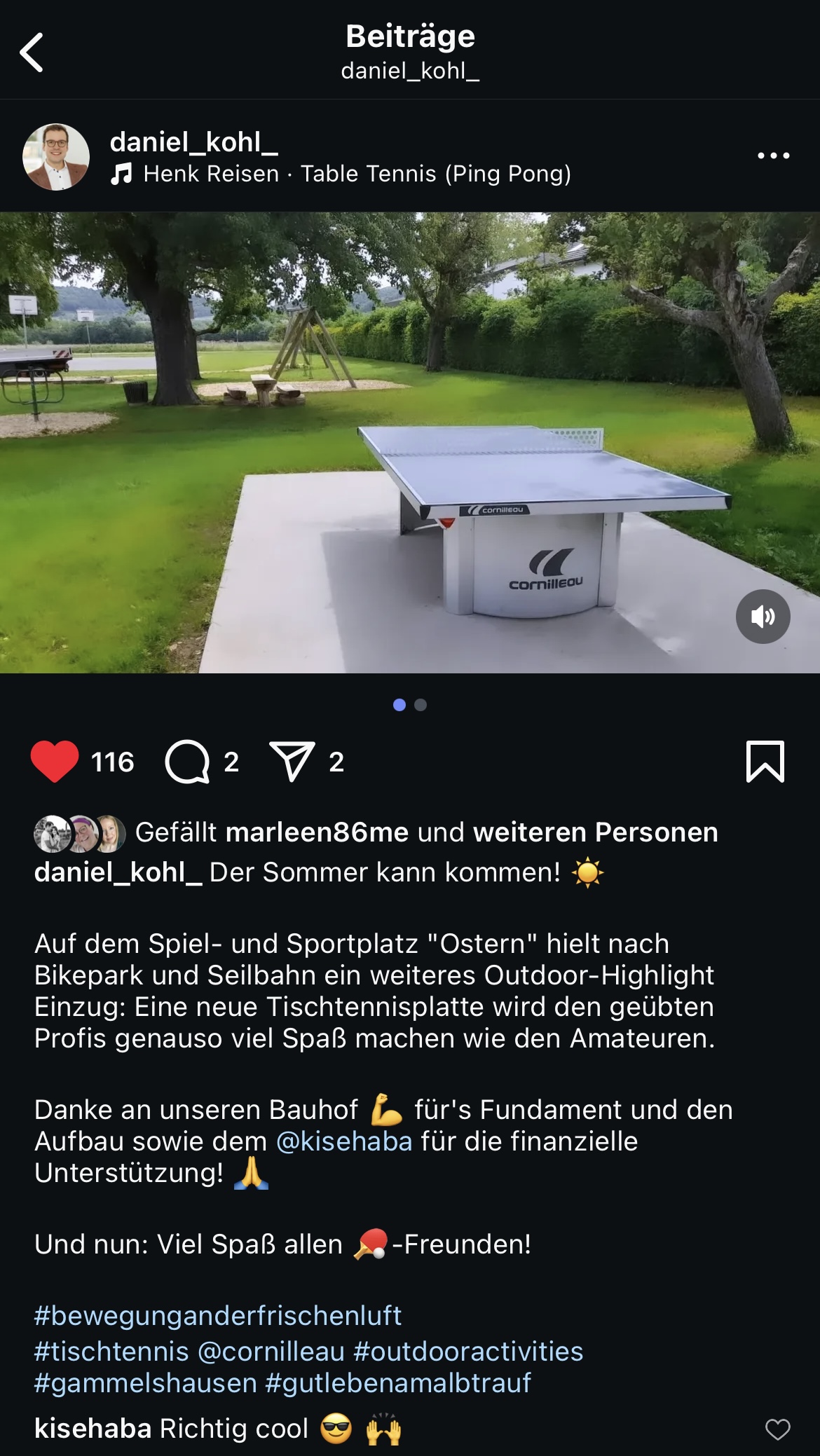Image resolution: width=820 pixels, height=1456 pixels.
Task: Open the #tischtennis hashtag
Action: (x=111, y=1351)
